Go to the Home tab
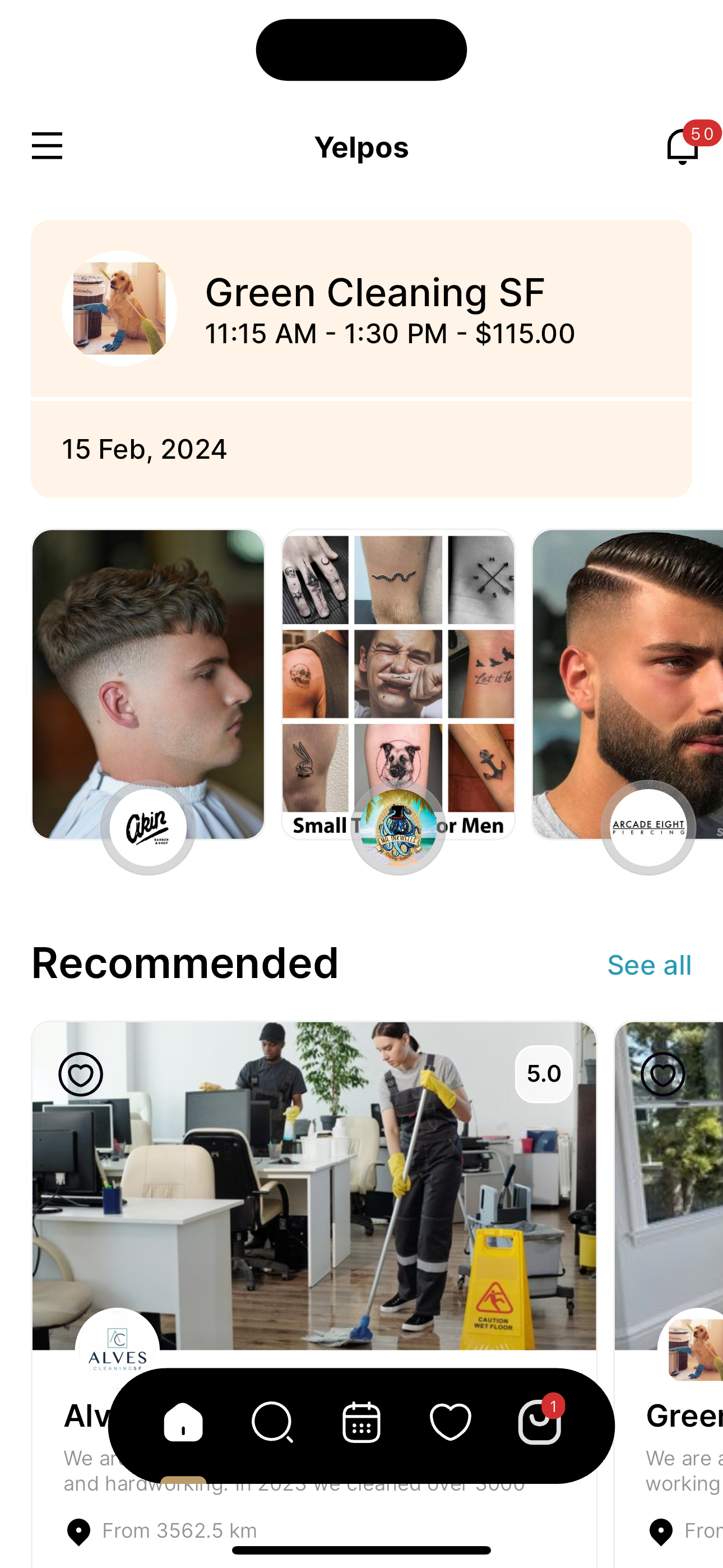 coord(183,1423)
